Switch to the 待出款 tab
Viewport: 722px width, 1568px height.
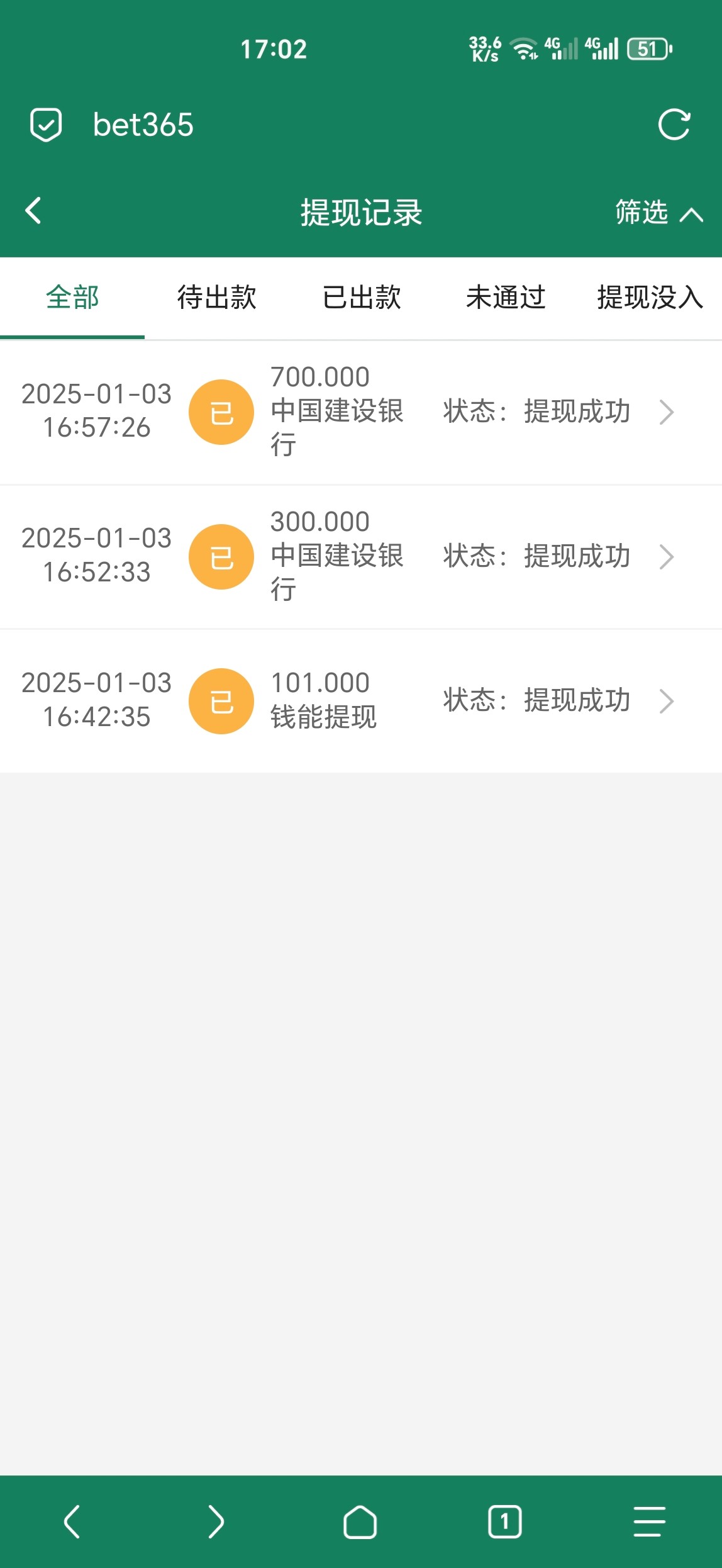pos(216,298)
